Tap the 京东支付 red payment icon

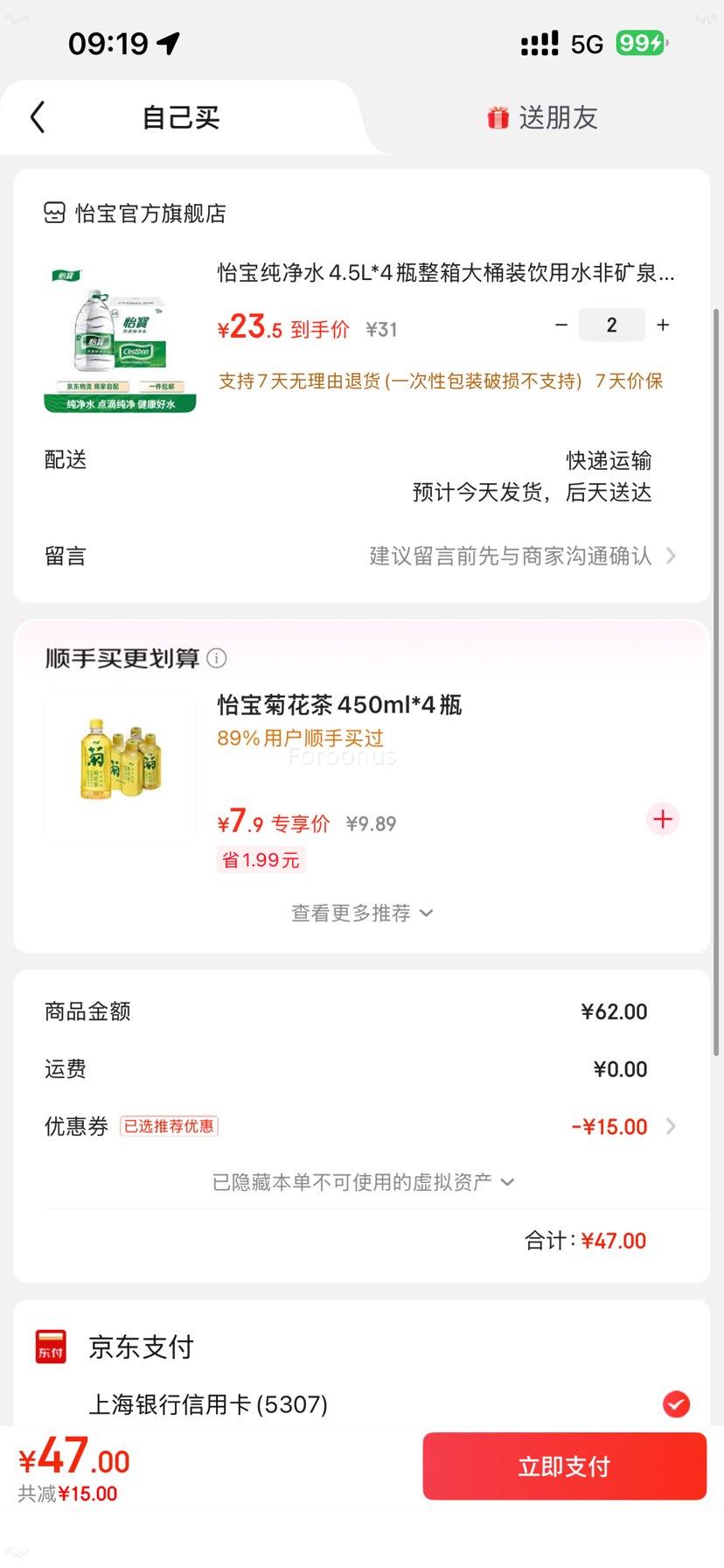pos(50,1347)
